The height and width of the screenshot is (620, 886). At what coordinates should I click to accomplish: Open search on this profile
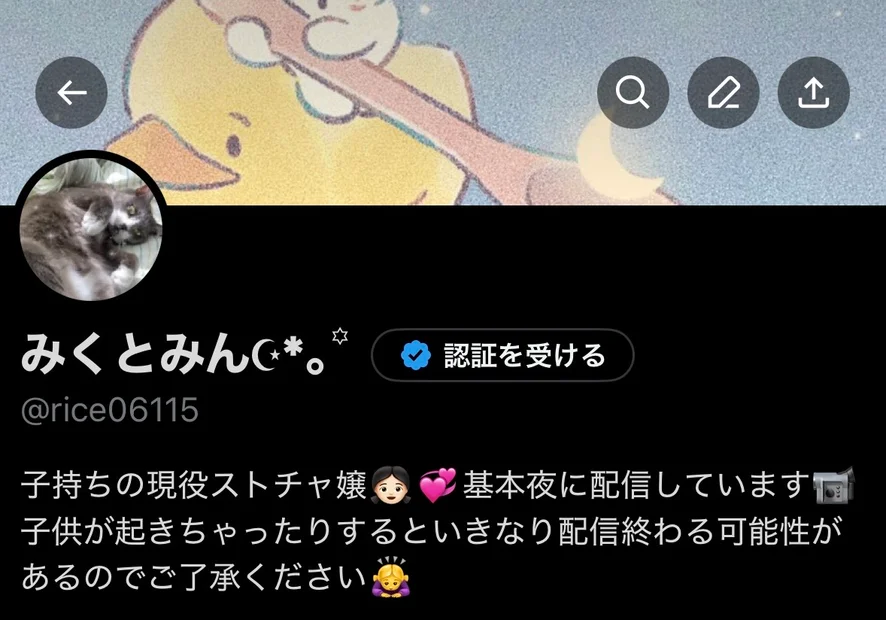click(632, 93)
